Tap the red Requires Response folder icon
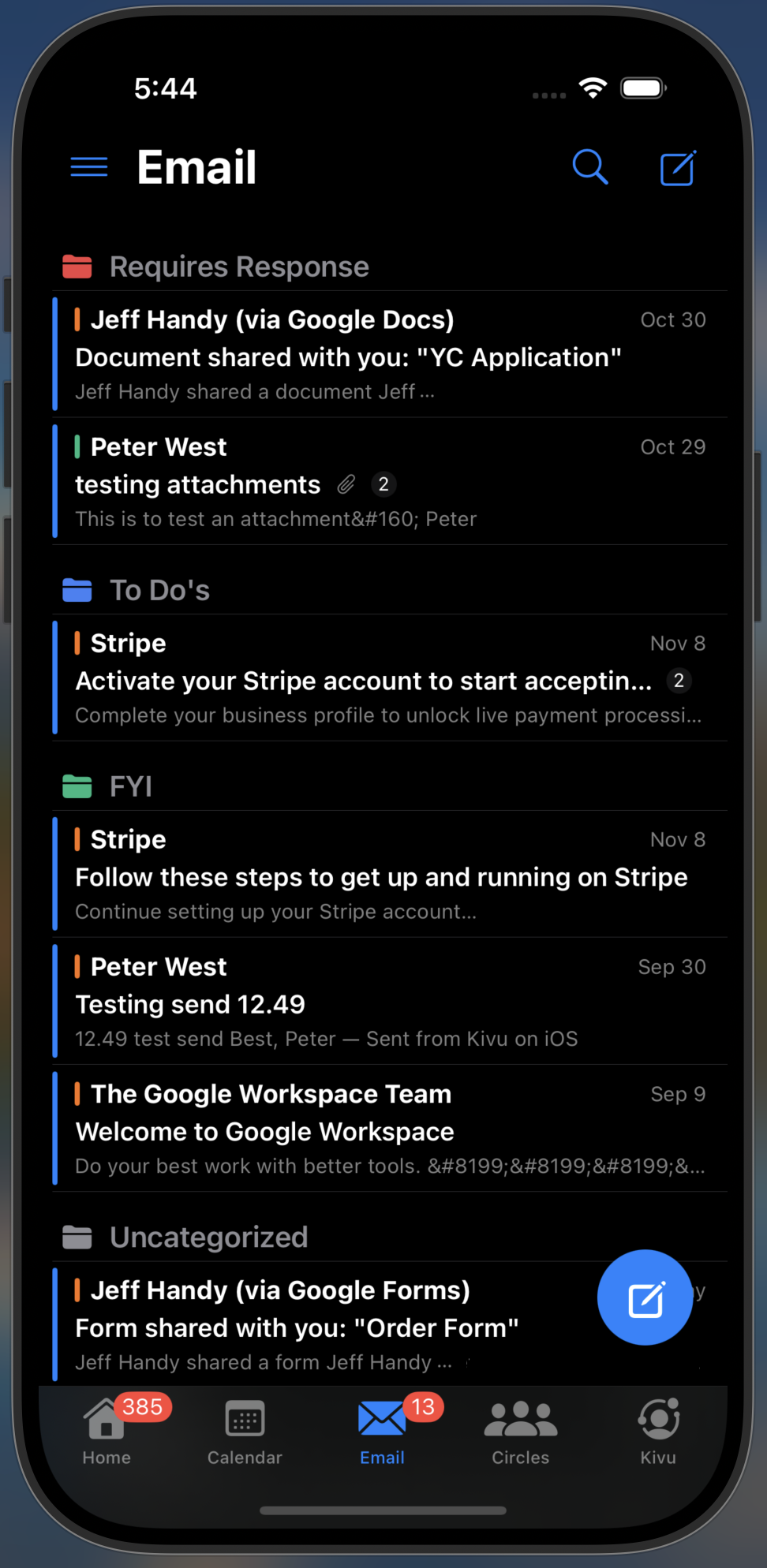Image resolution: width=767 pixels, height=1568 pixels. (77, 267)
